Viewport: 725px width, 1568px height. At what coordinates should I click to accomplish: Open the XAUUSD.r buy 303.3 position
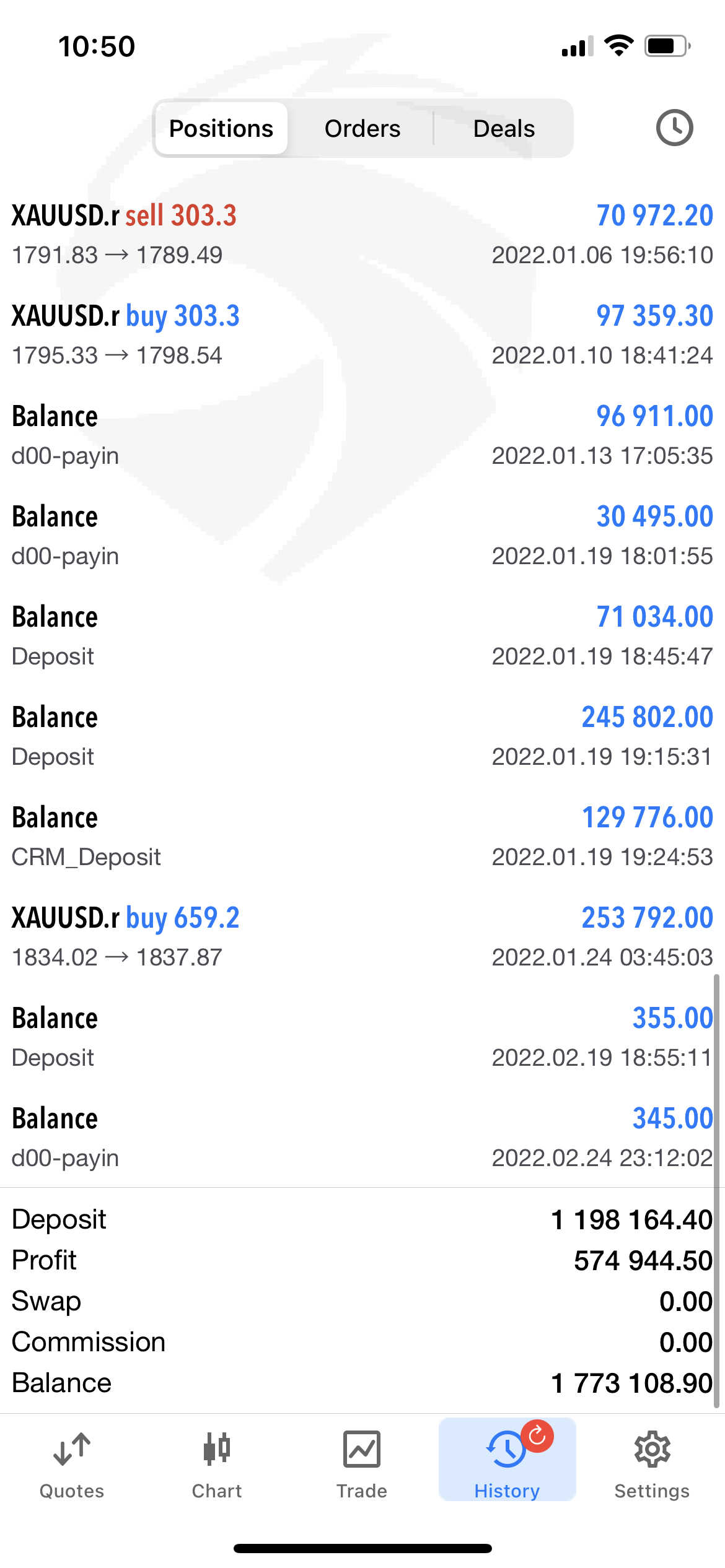pos(362,335)
